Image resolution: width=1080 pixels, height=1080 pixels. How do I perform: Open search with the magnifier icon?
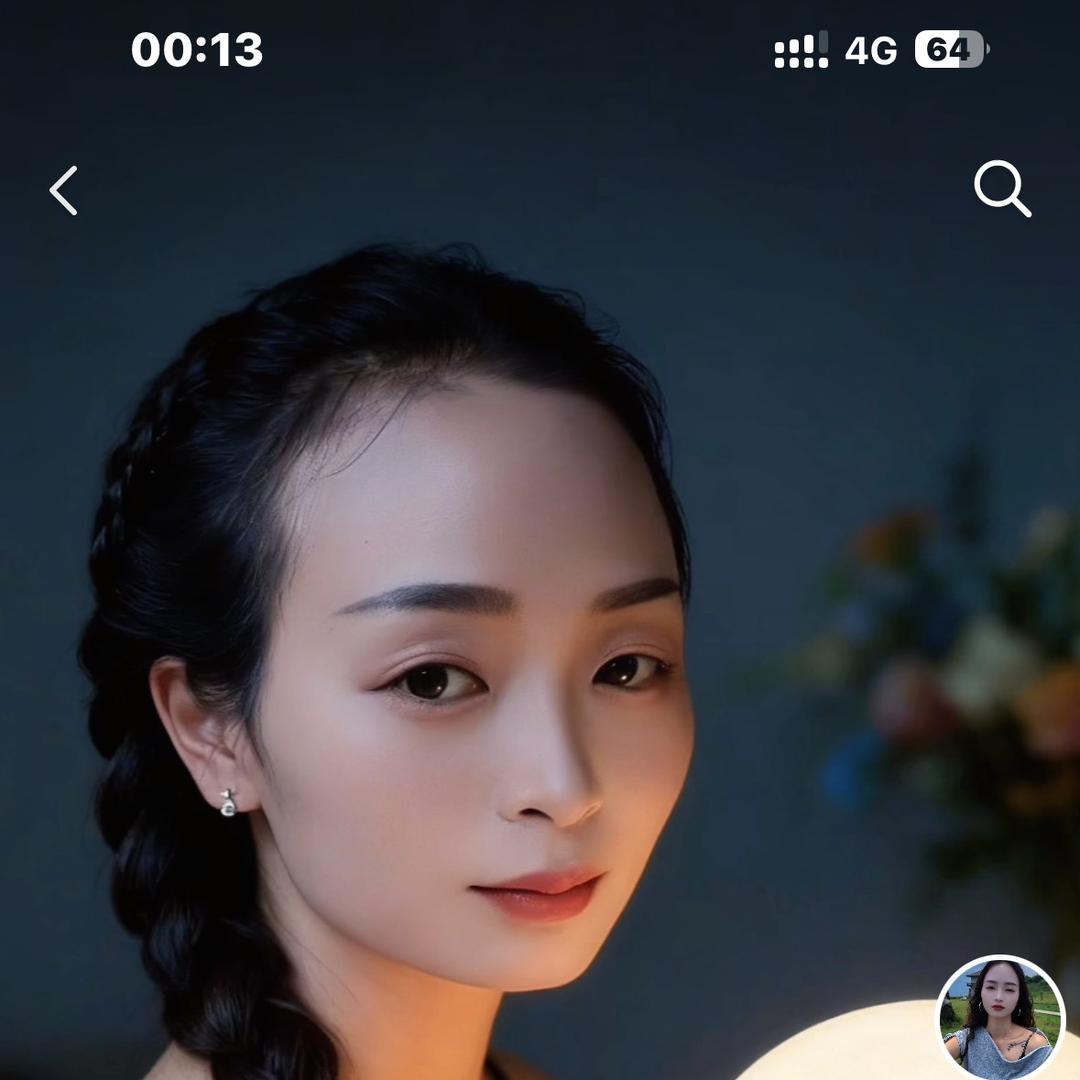pyautogui.click(x=1001, y=188)
